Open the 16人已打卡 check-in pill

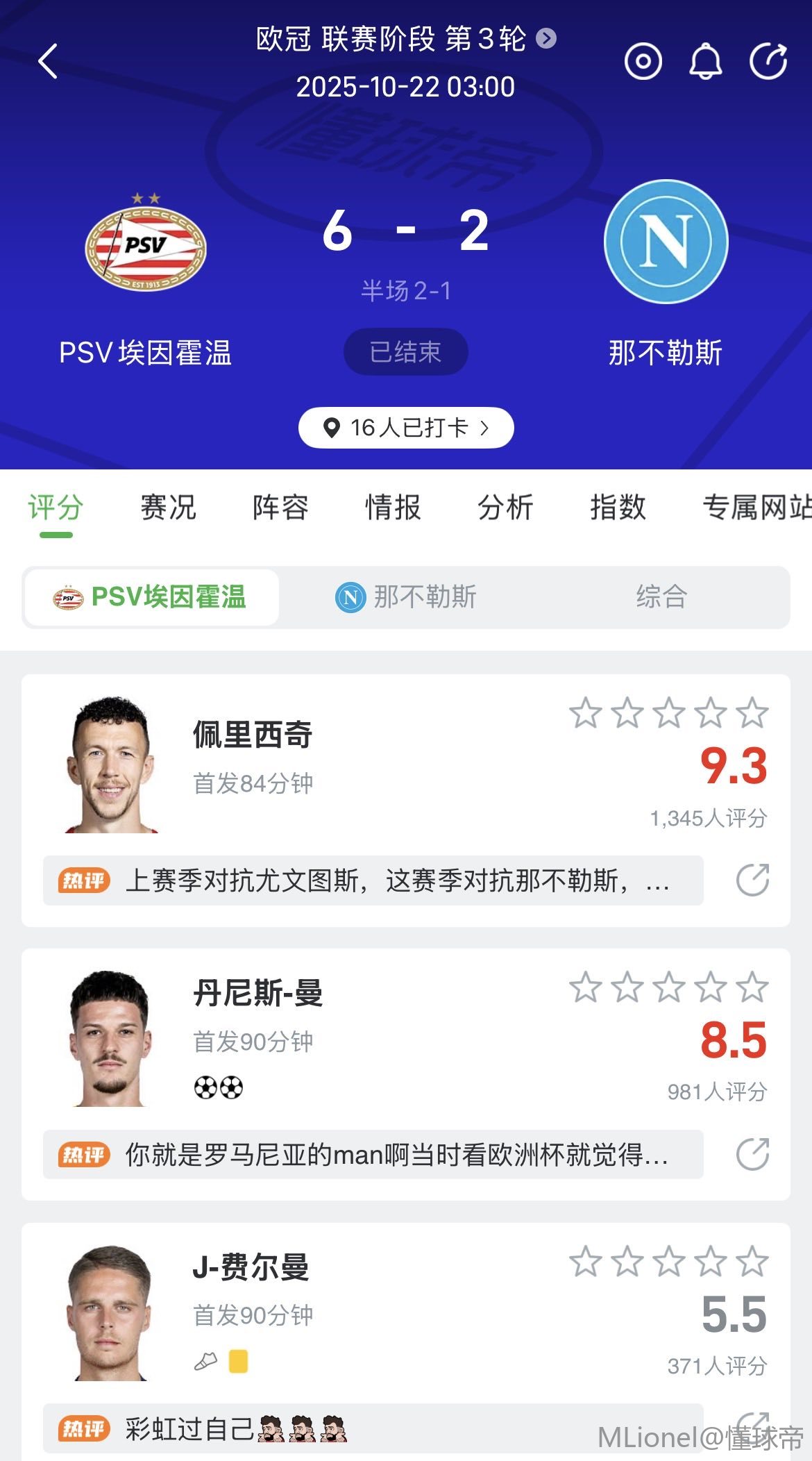click(406, 428)
